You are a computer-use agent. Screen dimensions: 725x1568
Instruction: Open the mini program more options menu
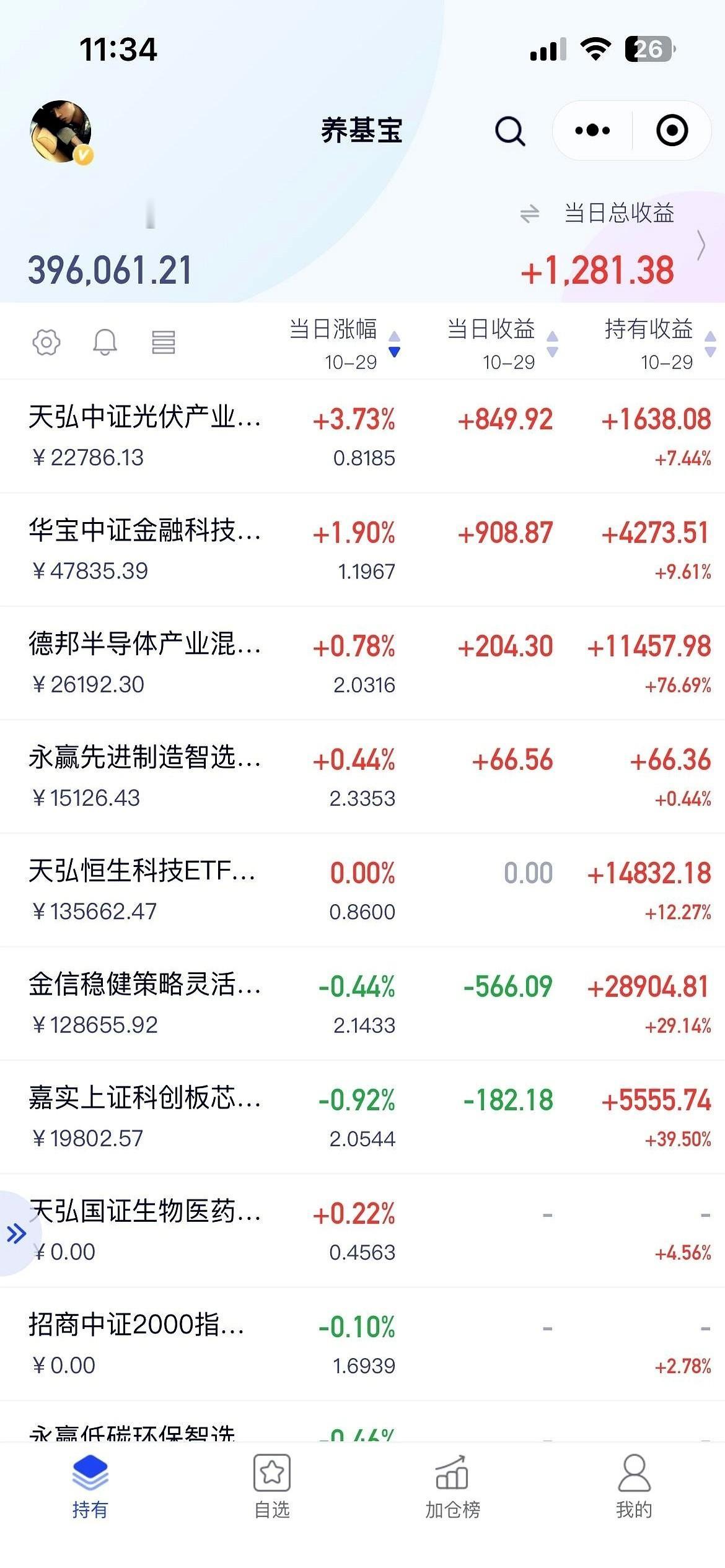(x=592, y=131)
